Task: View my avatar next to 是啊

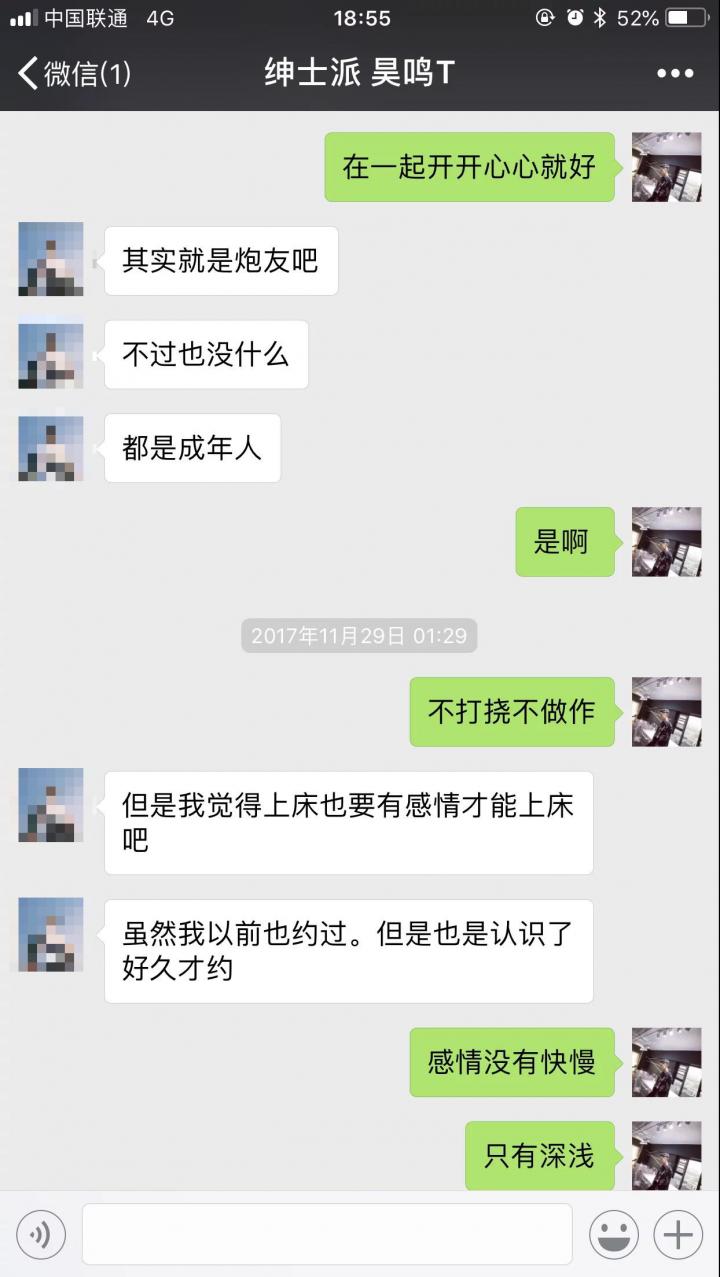Action: click(666, 542)
